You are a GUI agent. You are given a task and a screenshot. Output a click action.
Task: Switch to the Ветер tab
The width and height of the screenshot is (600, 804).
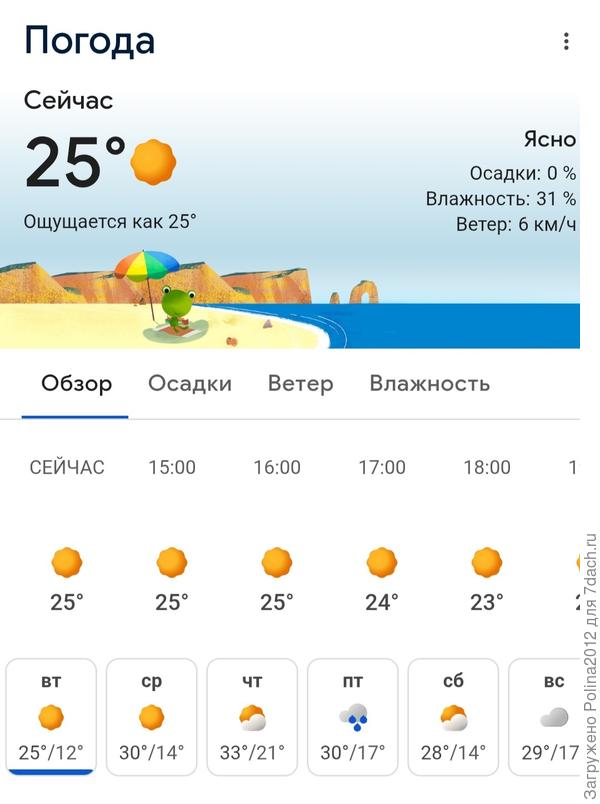click(300, 384)
